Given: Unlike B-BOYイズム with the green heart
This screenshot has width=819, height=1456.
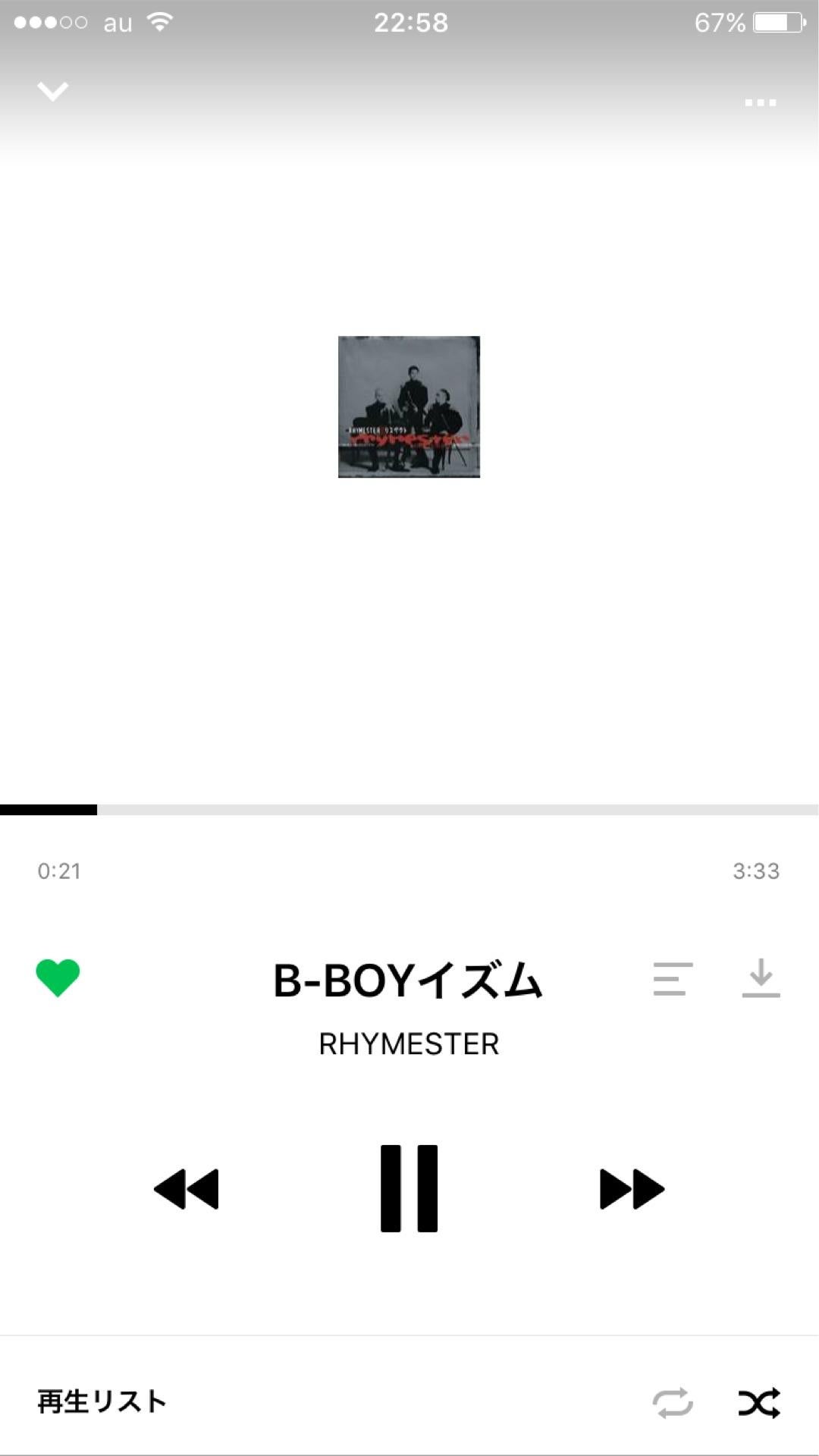Looking at the screenshot, I should tap(58, 977).
